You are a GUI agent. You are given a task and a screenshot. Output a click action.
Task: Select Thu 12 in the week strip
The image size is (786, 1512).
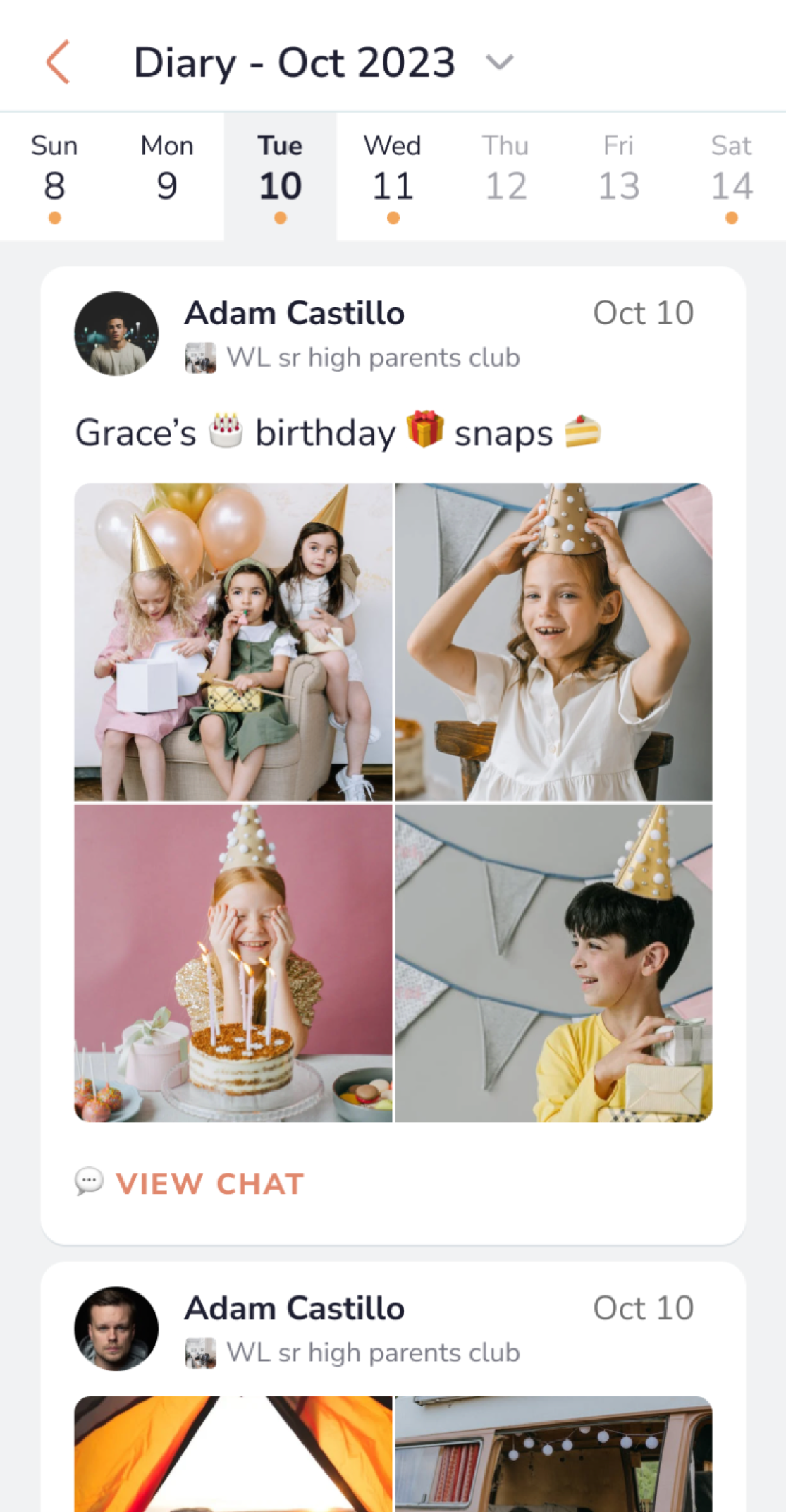tap(505, 176)
